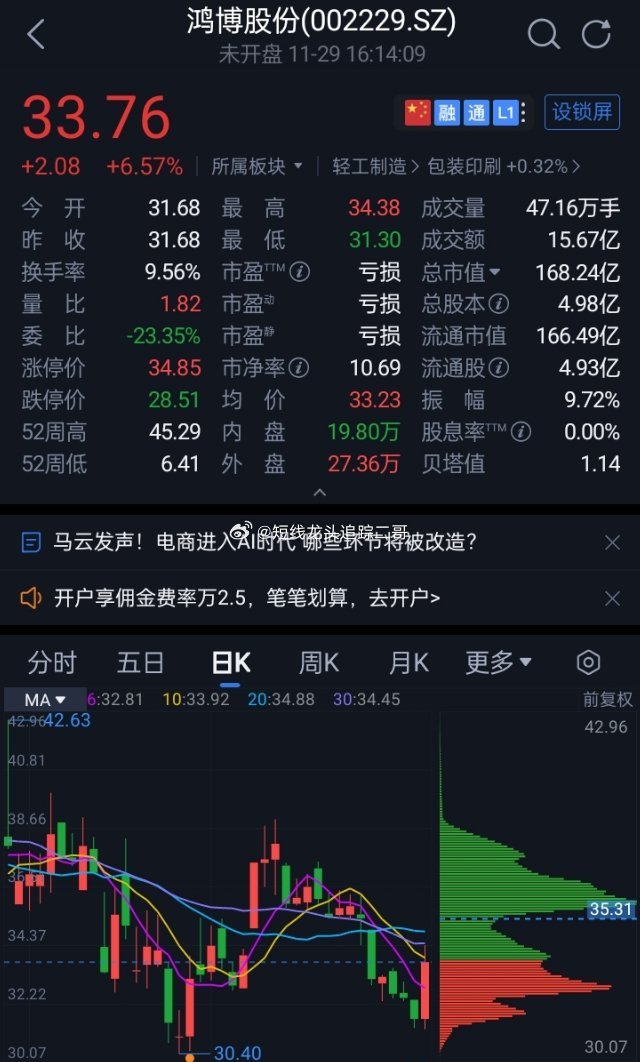Viewport: 640px width, 1062px height.
Task: Open the 马云发声 news headline
Action: 265,542
